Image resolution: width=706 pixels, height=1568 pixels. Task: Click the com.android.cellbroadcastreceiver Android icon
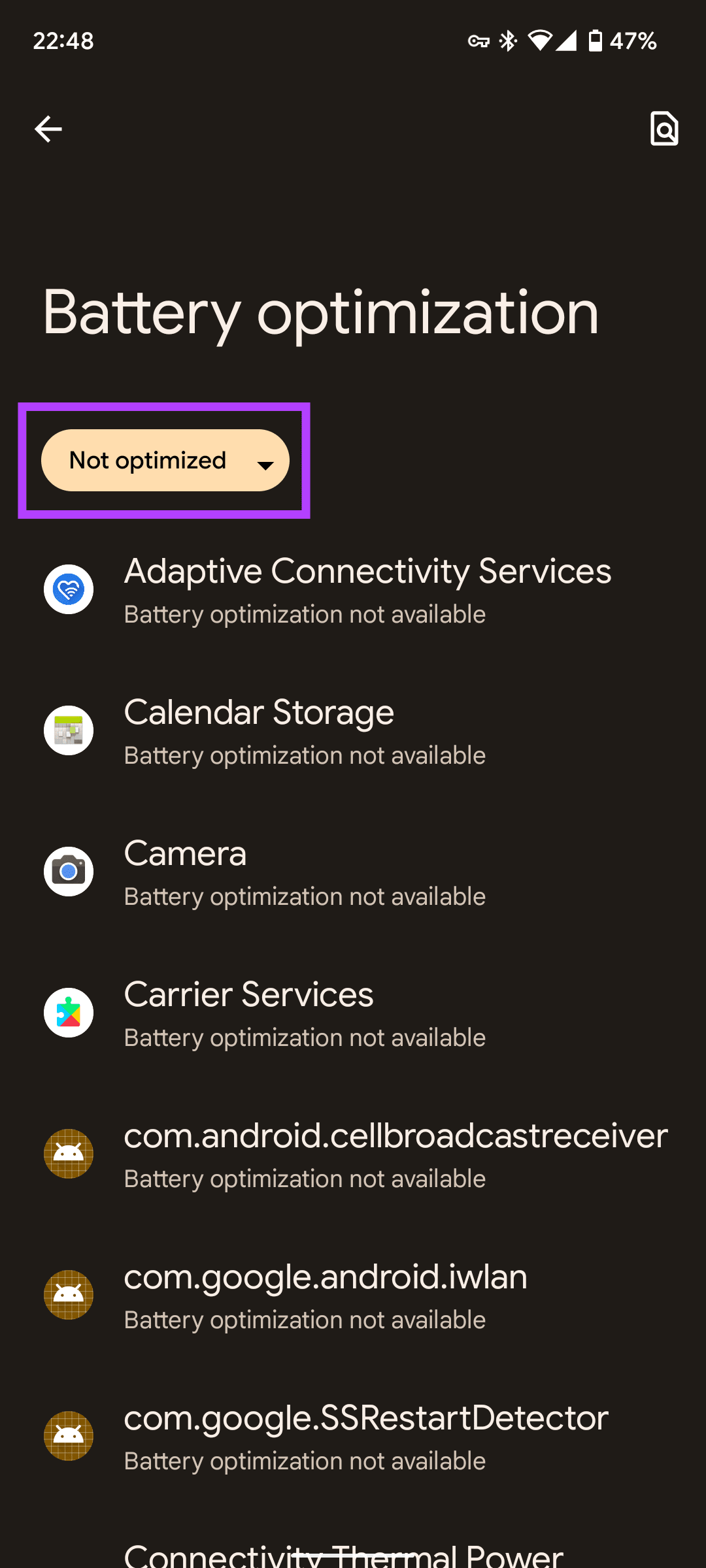(x=68, y=1154)
